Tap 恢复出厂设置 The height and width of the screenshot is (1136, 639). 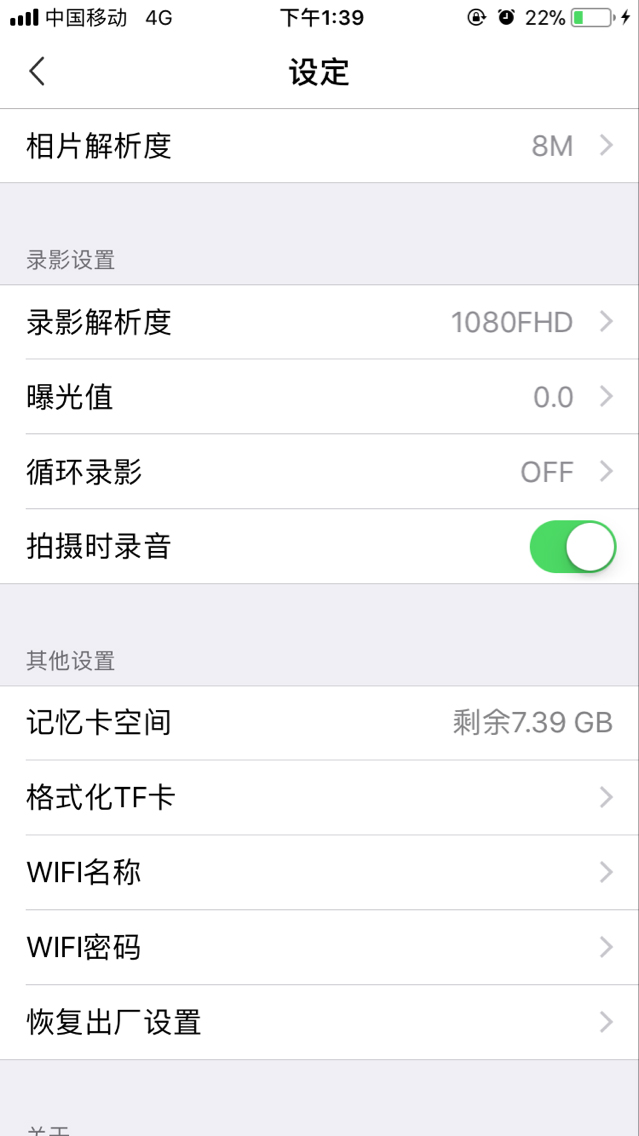click(320, 1022)
